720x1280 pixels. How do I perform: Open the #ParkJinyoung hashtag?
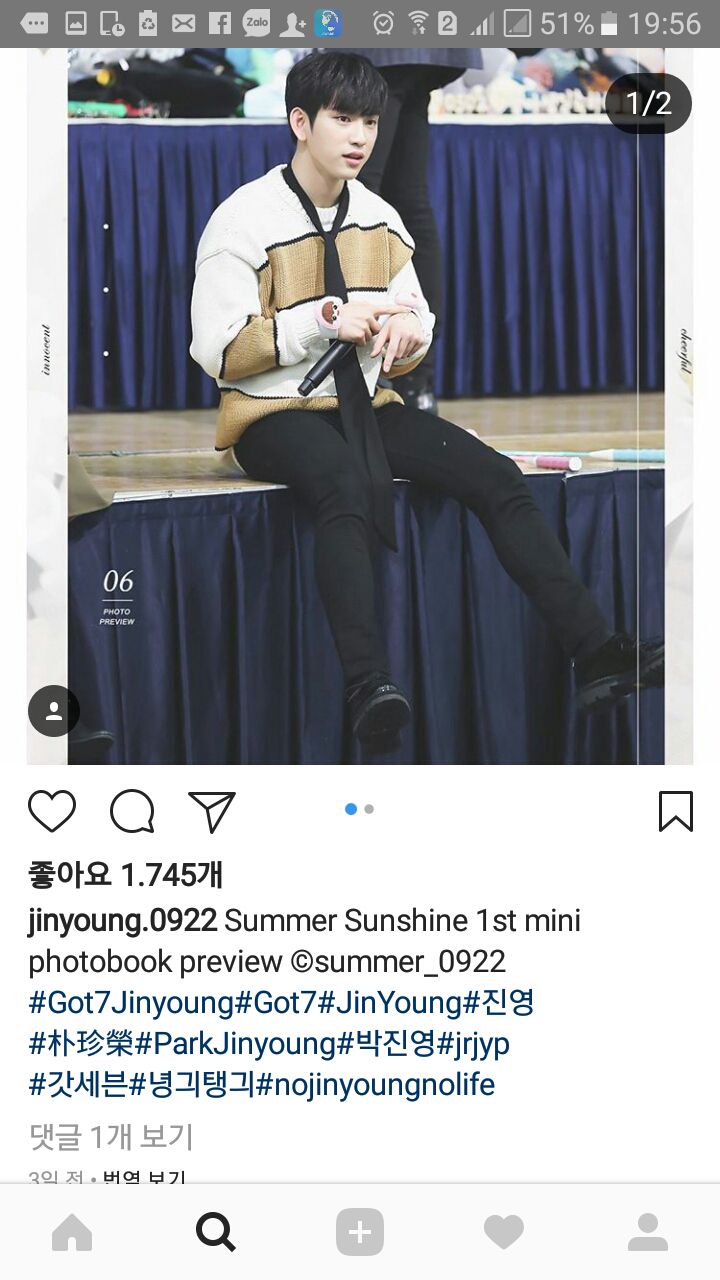pyautogui.click(x=235, y=1043)
